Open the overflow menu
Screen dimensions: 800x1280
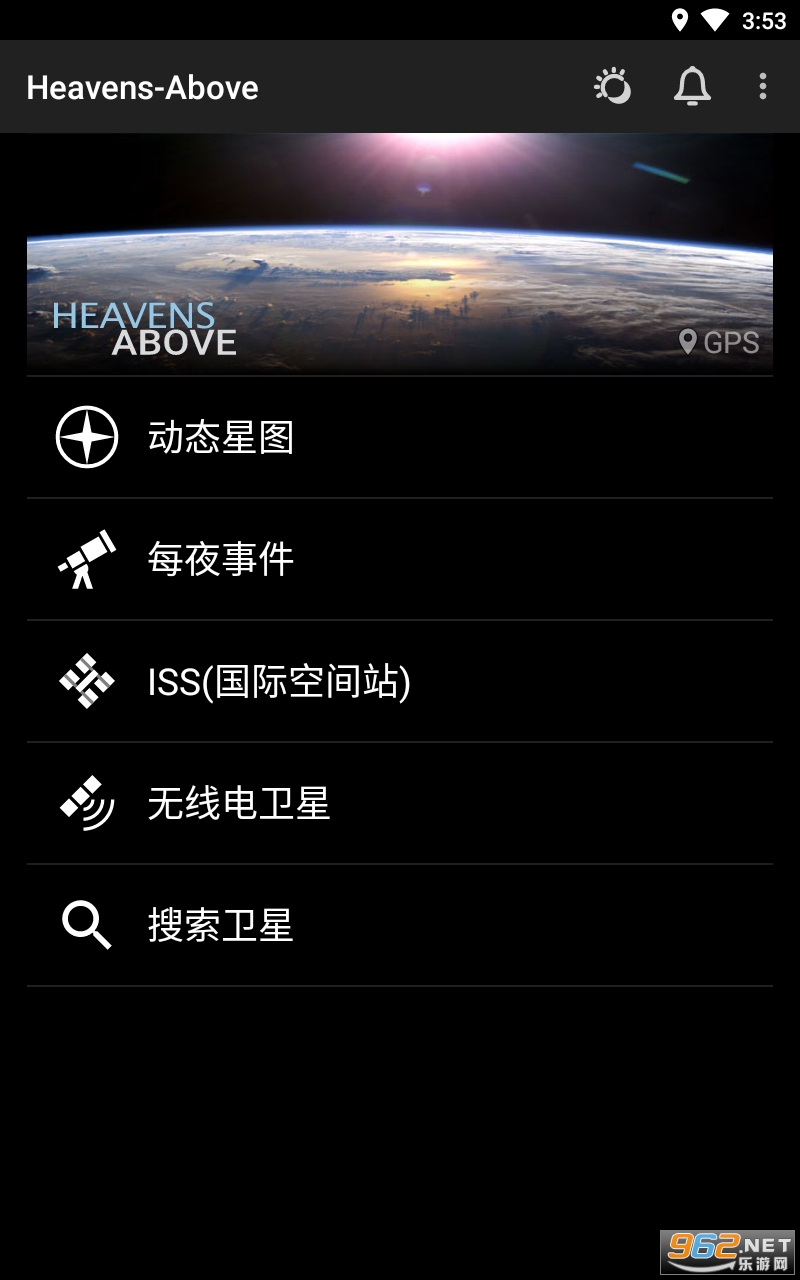point(763,87)
